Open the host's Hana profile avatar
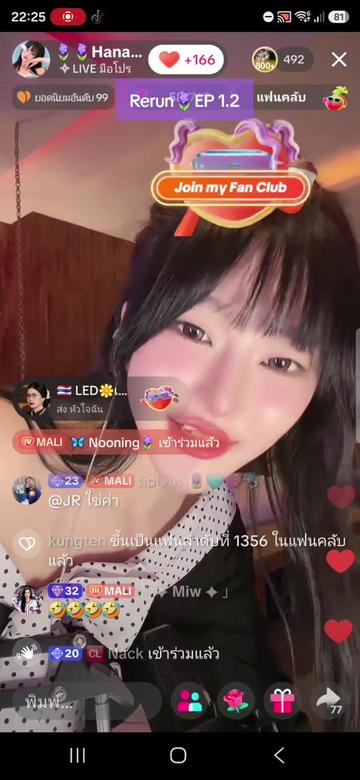Image resolution: width=360 pixels, height=780 pixels. [x=30, y=60]
